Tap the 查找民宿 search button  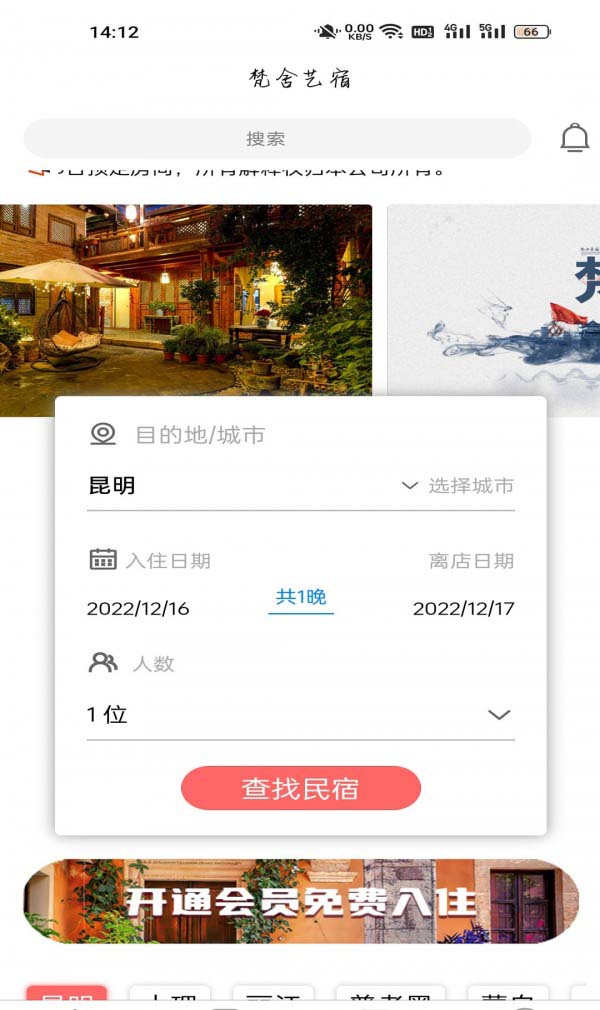[300, 789]
